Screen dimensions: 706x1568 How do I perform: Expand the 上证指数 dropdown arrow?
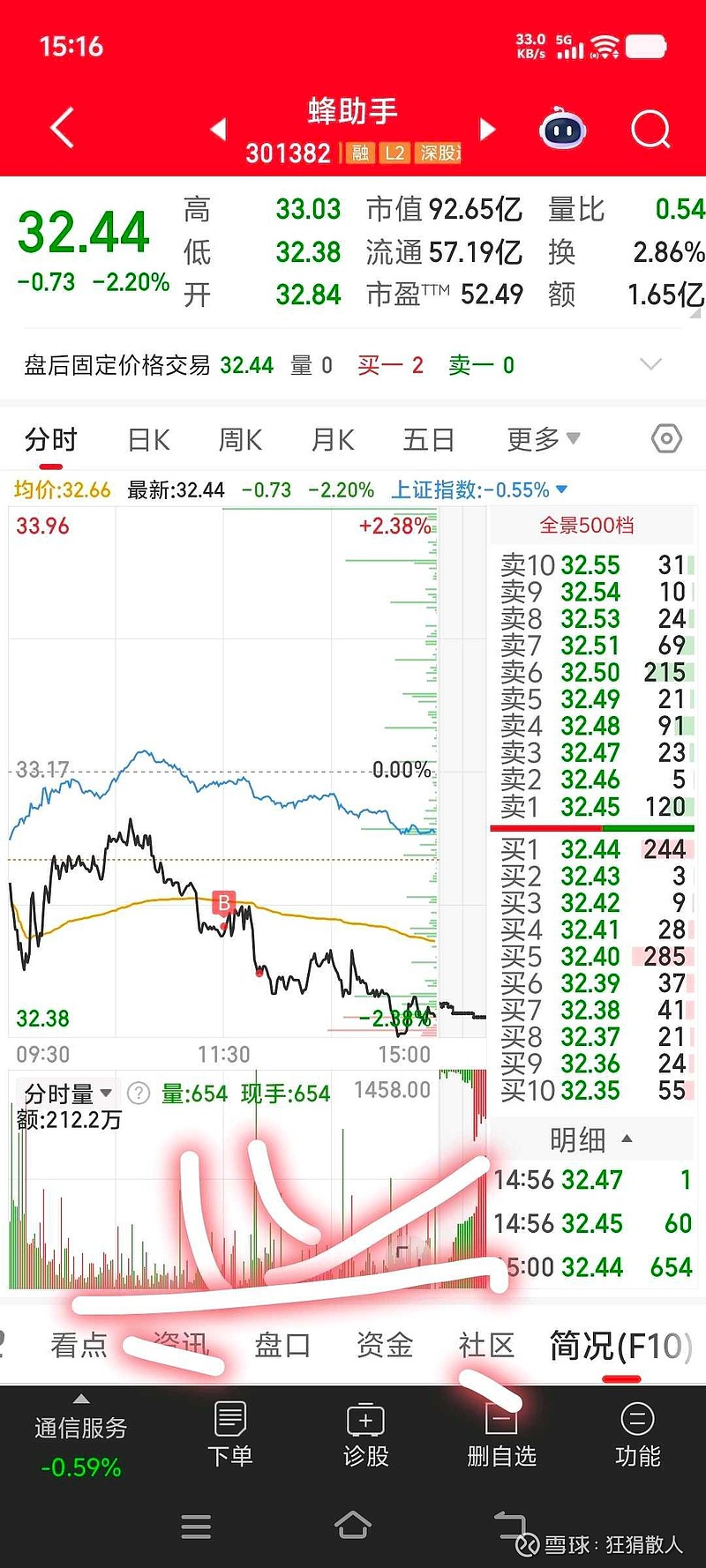pyautogui.click(x=560, y=489)
